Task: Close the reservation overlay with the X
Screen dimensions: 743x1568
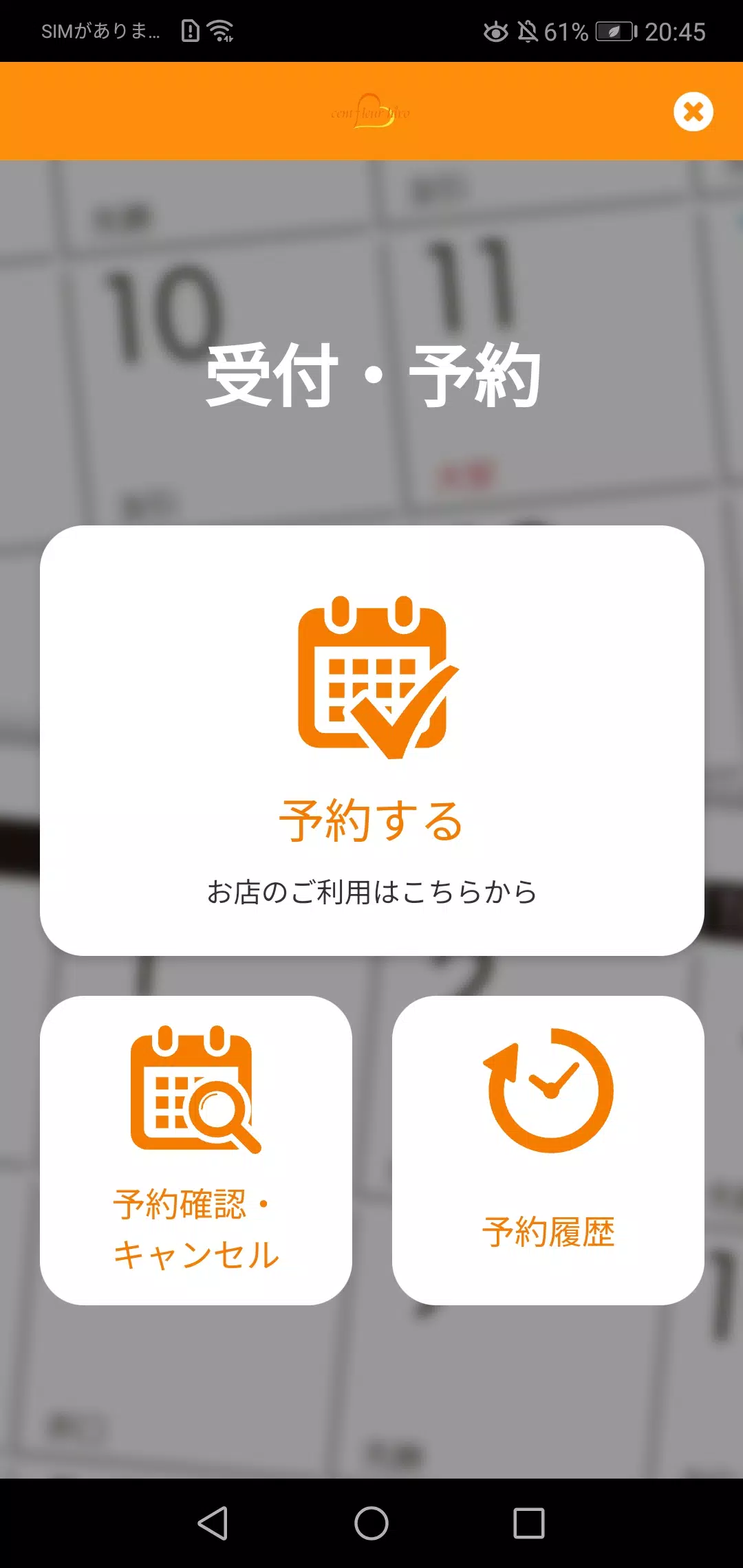Action: click(693, 112)
